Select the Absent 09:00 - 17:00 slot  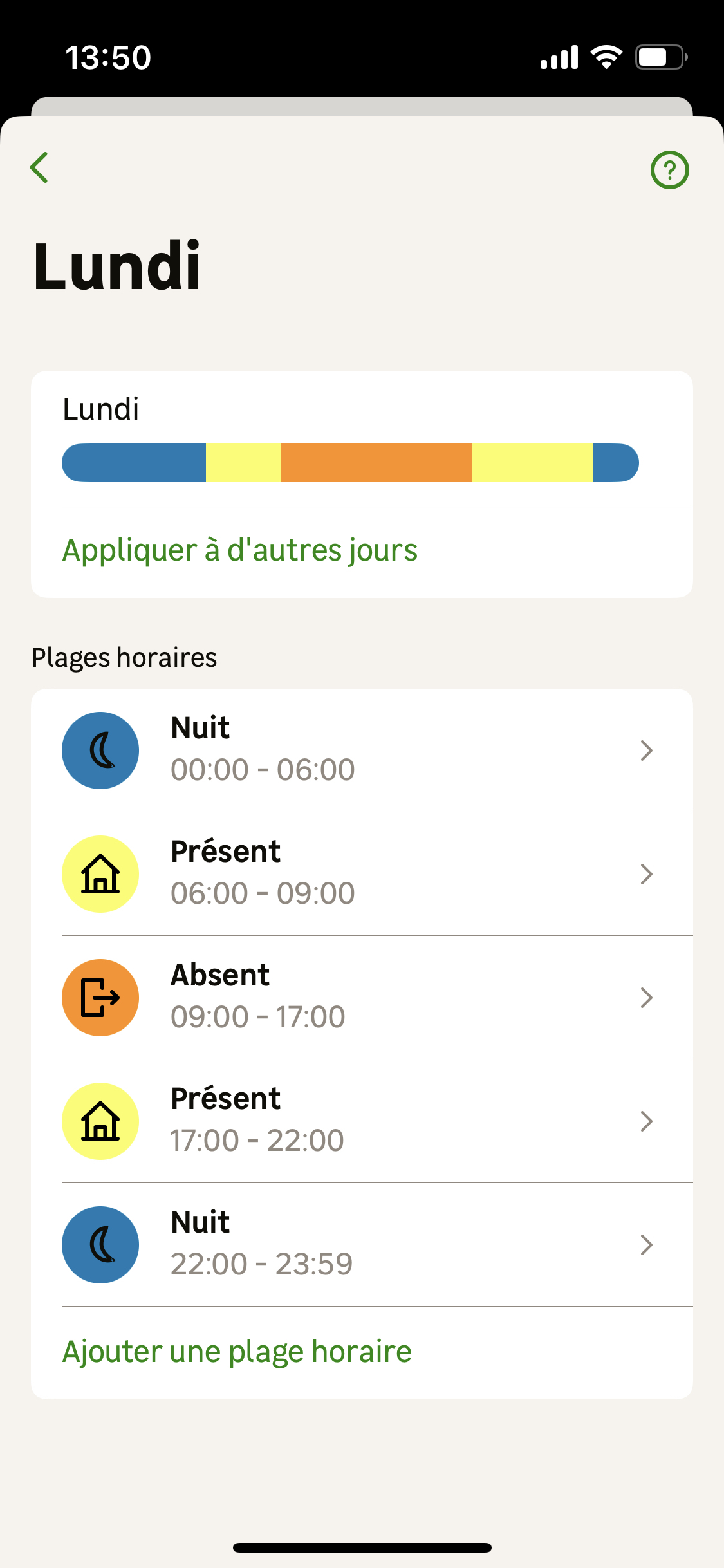362,998
